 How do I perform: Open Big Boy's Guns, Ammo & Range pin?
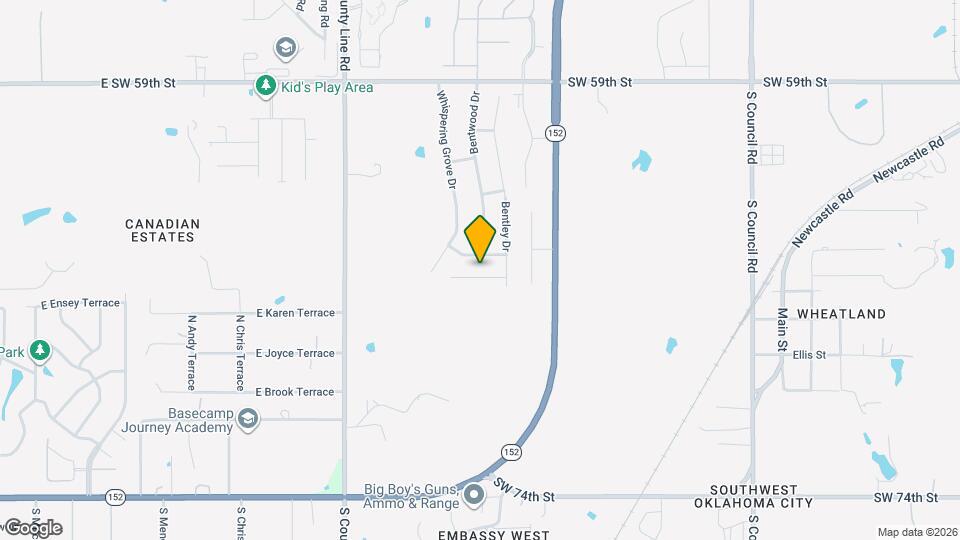pyautogui.click(x=474, y=492)
